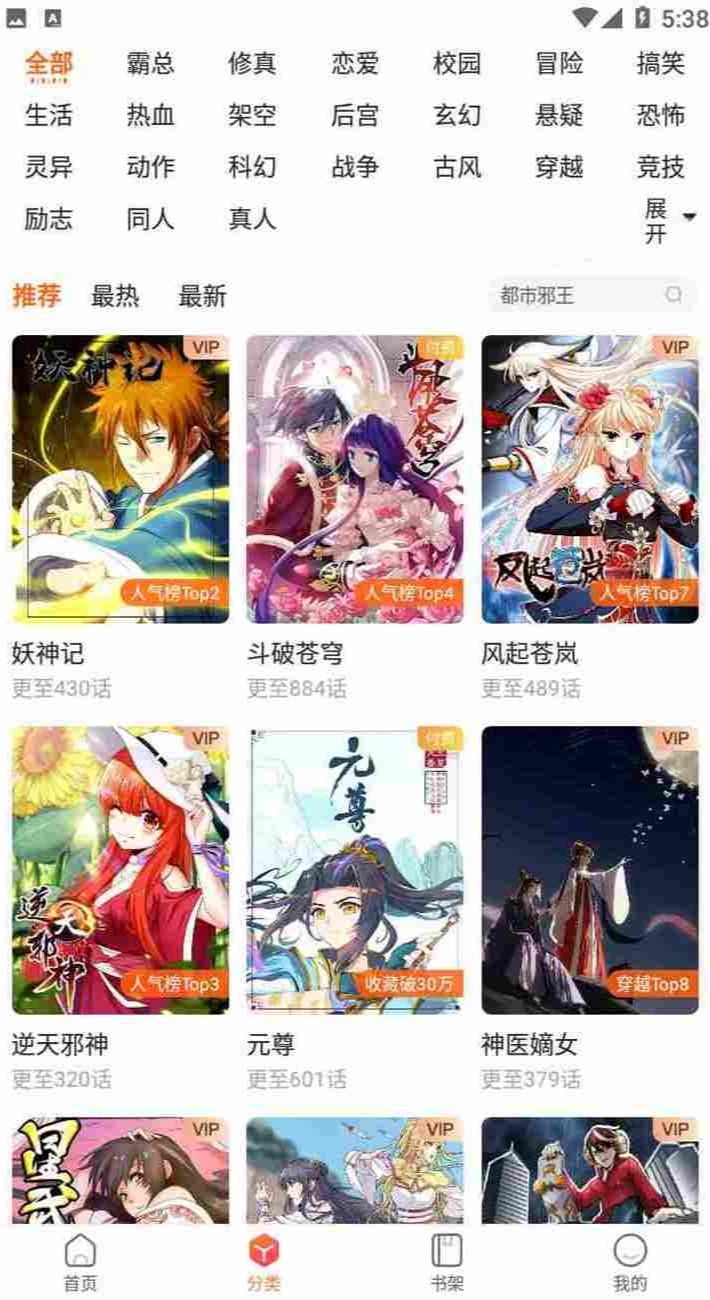Viewport: 710px width, 1300px height.
Task: Select the 全部 category
Action: point(48,64)
